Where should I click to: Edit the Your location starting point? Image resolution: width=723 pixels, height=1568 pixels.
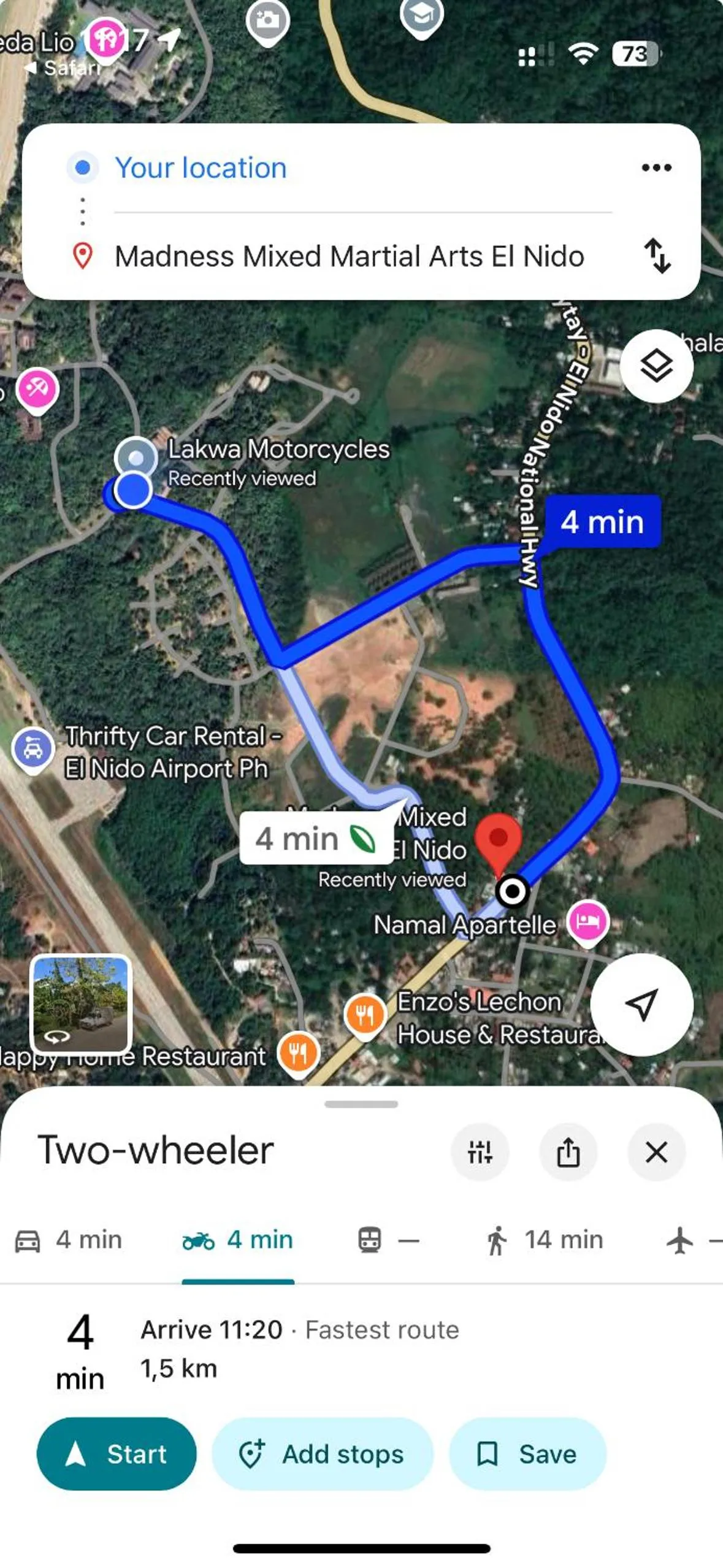pyautogui.click(x=201, y=167)
